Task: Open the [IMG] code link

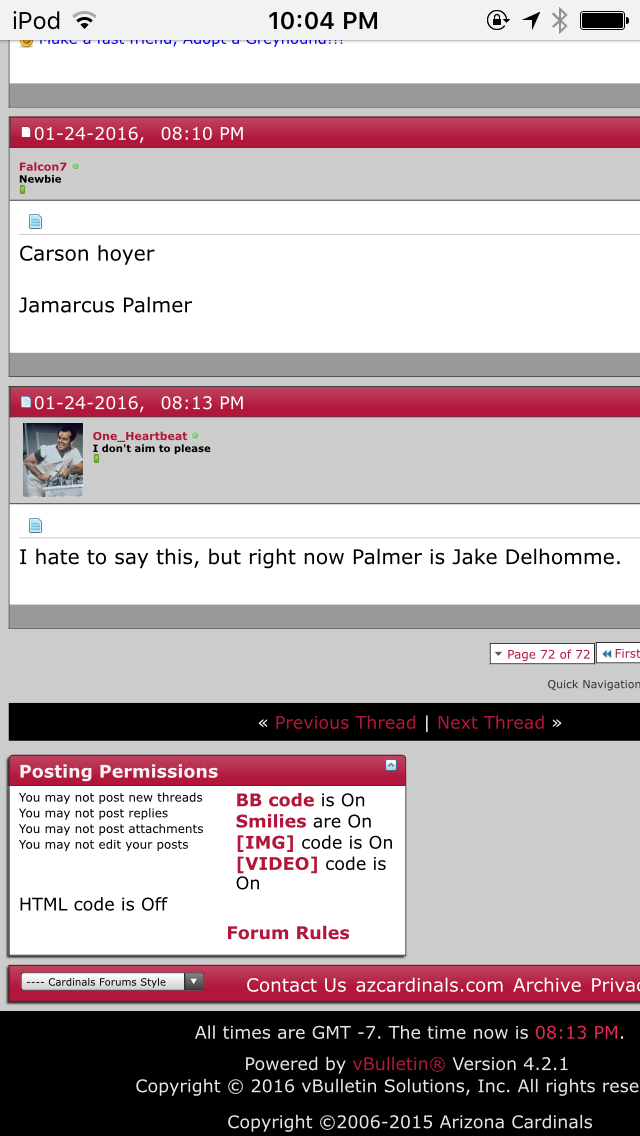Action: (265, 843)
